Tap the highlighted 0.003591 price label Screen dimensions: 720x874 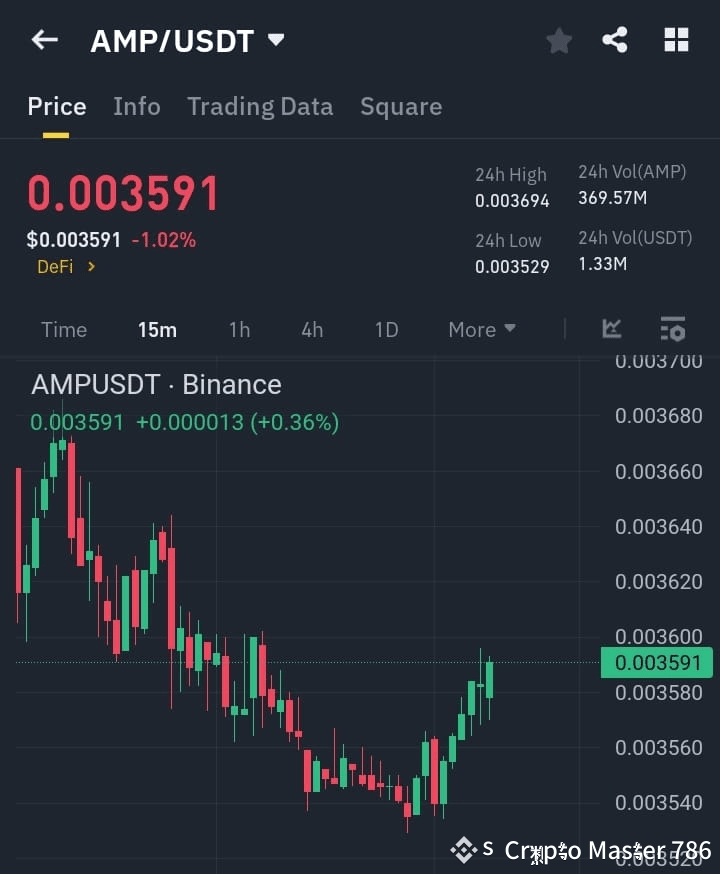pyautogui.click(x=656, y=662)
